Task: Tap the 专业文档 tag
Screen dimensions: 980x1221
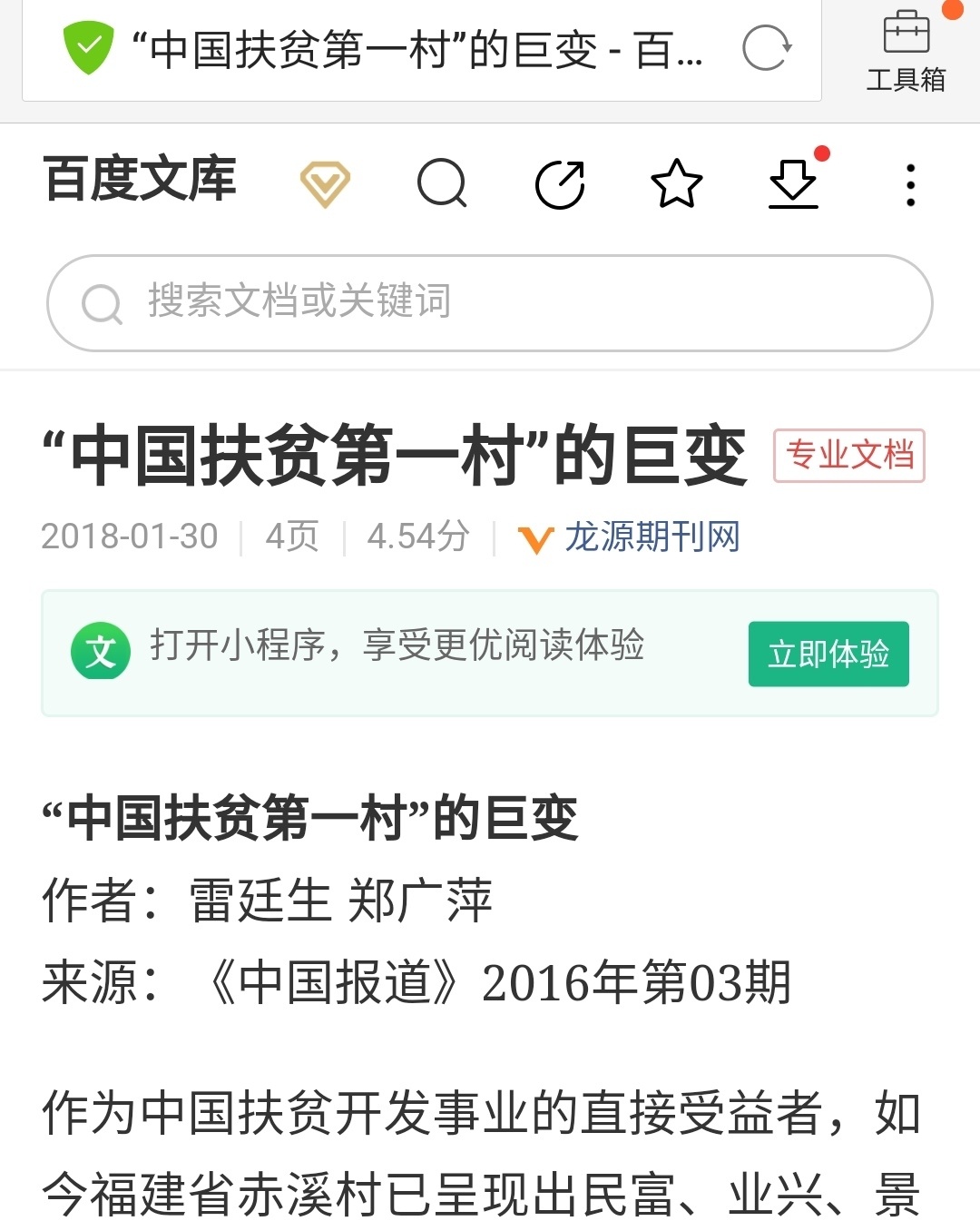Action: (849, 455)
